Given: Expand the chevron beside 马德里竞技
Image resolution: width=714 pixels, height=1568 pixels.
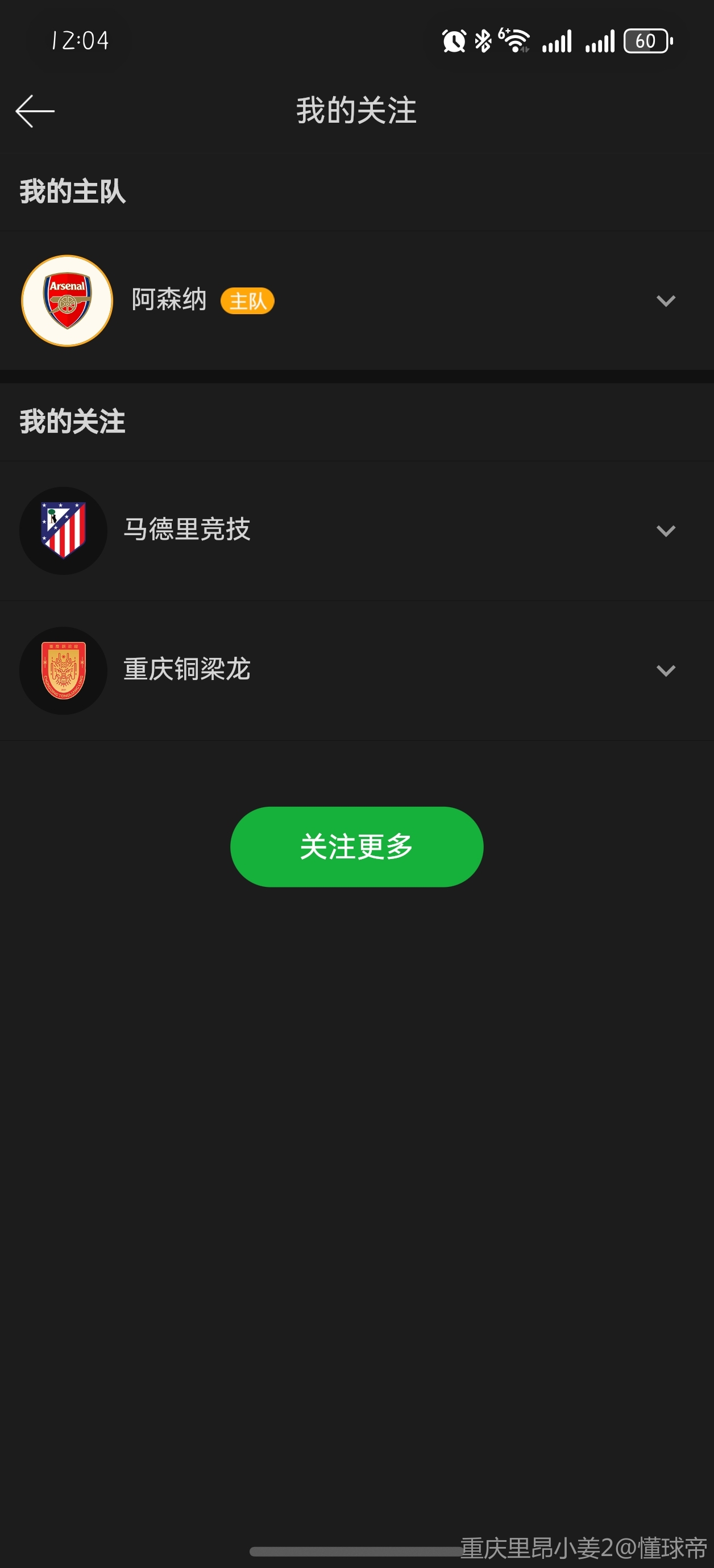Looking at the screenshot, I should (x=665, y=531).
